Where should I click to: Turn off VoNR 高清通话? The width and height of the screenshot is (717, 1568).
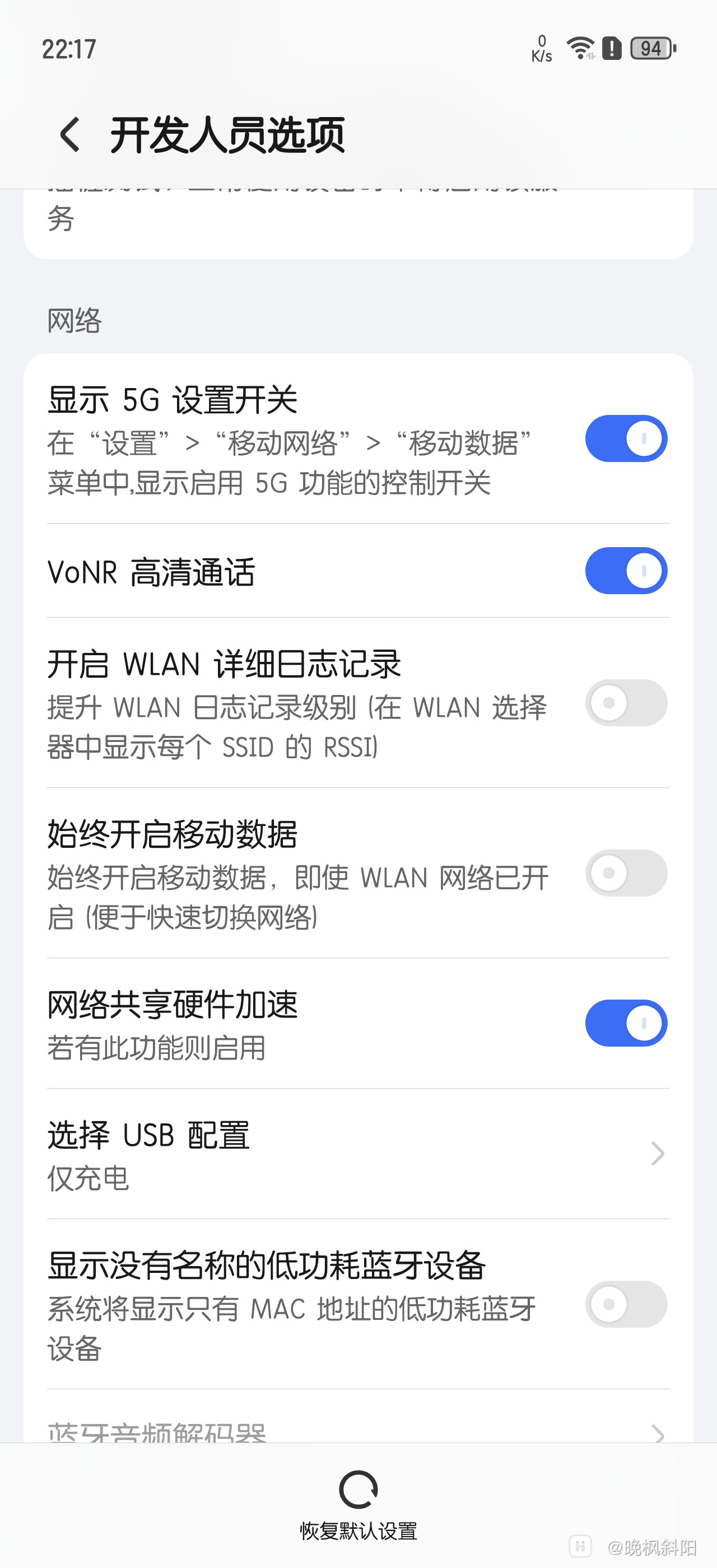coord(626,570)
